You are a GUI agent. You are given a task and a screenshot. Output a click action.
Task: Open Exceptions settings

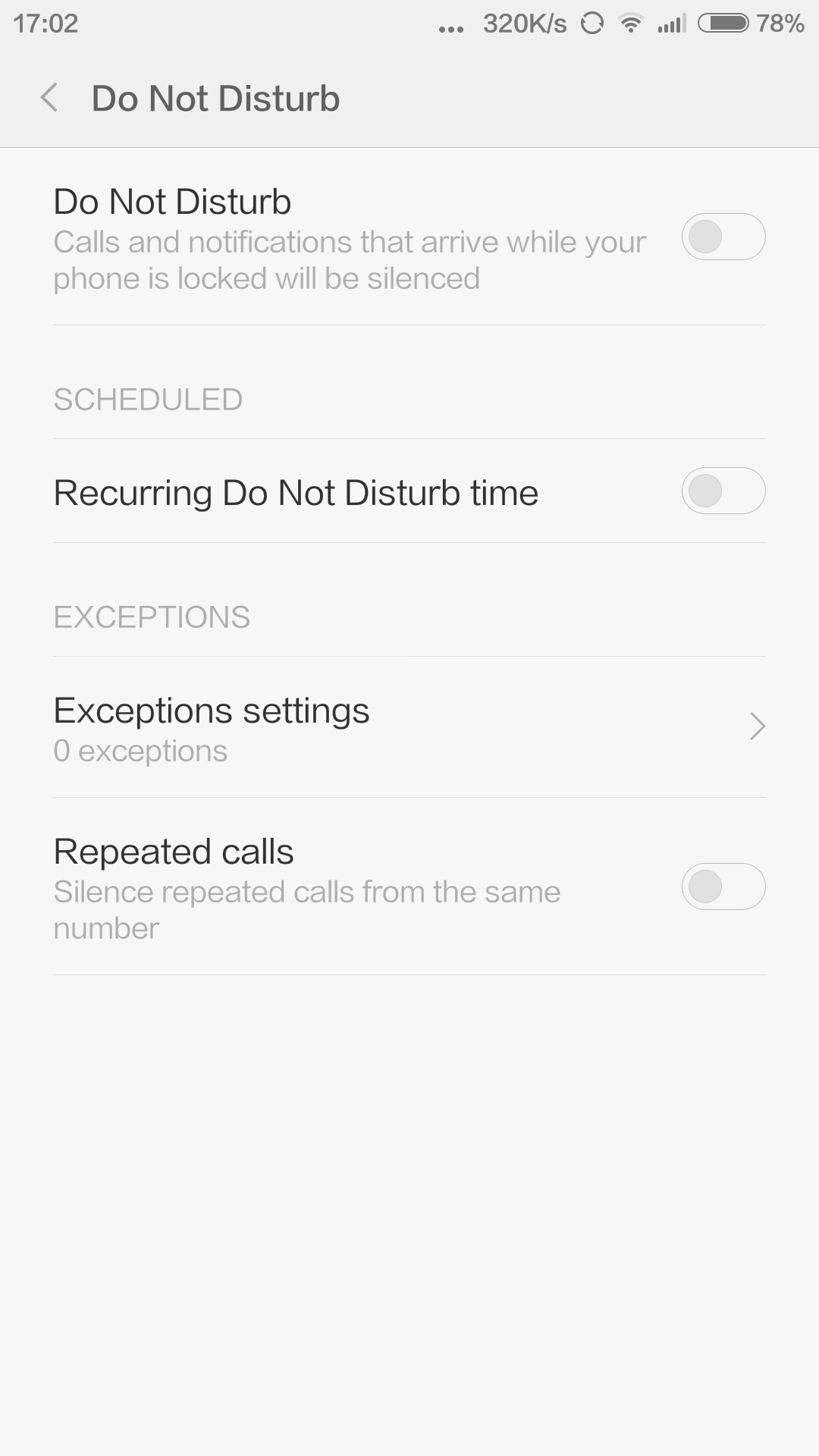click(x=409, y=727)
